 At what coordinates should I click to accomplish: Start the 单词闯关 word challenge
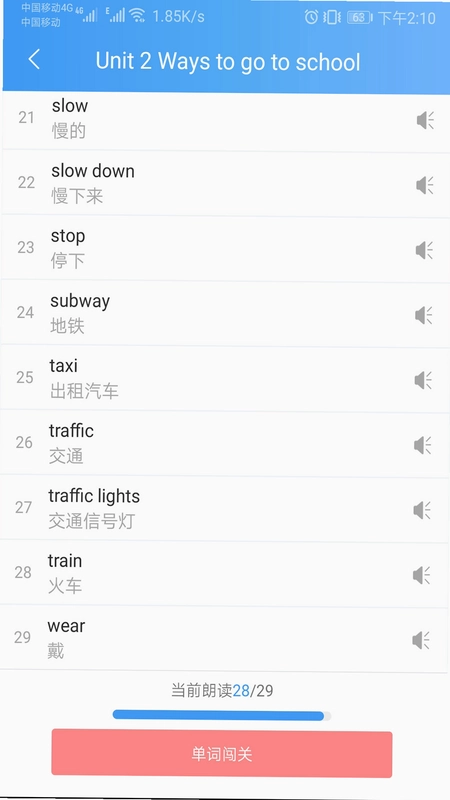click(222, 754)
